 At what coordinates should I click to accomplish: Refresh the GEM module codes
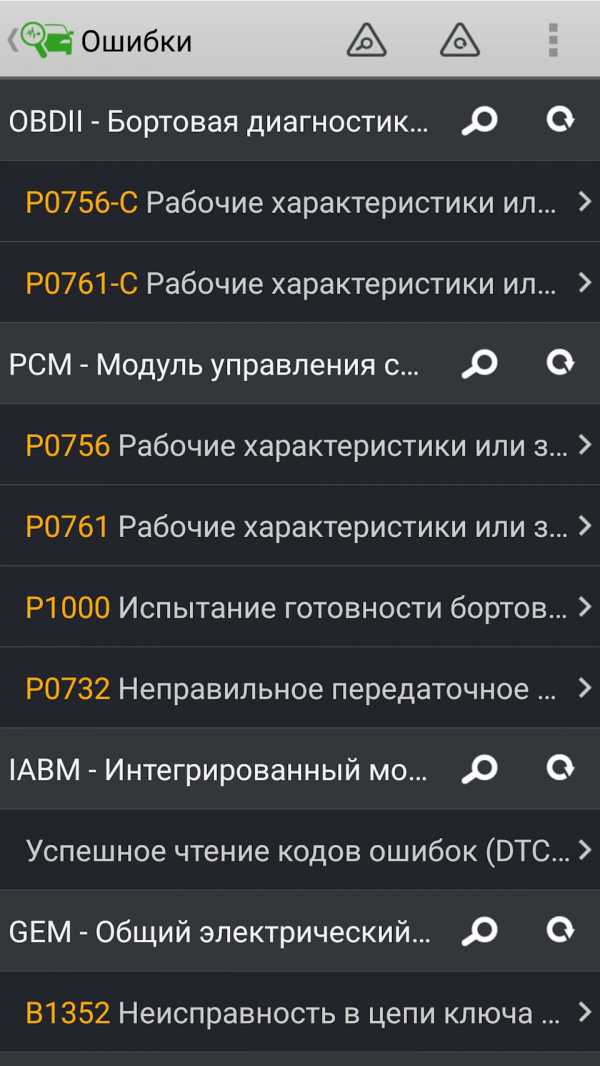click(561, 931)
